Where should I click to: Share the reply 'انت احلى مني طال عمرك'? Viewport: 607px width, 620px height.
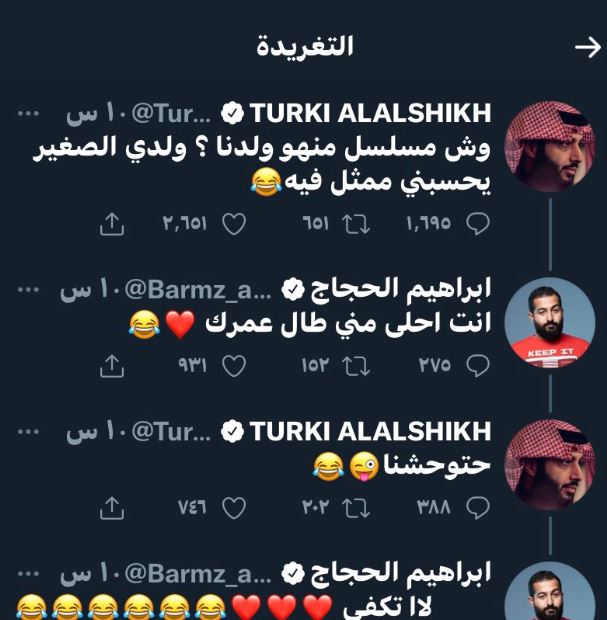tap(111, 367)
